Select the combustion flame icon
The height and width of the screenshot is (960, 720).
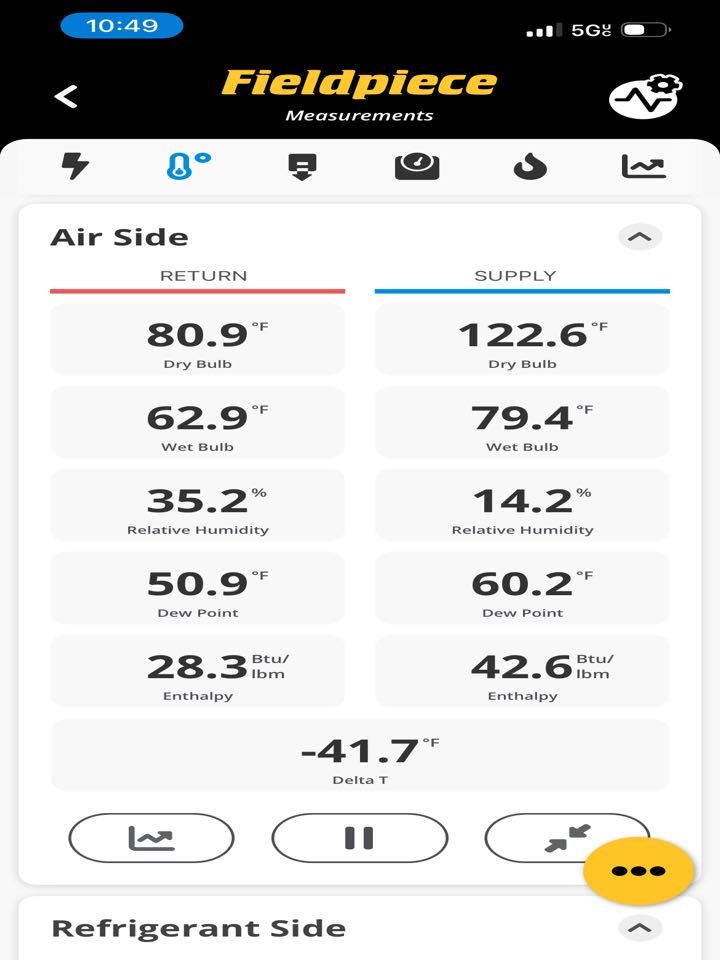point(531,166)
